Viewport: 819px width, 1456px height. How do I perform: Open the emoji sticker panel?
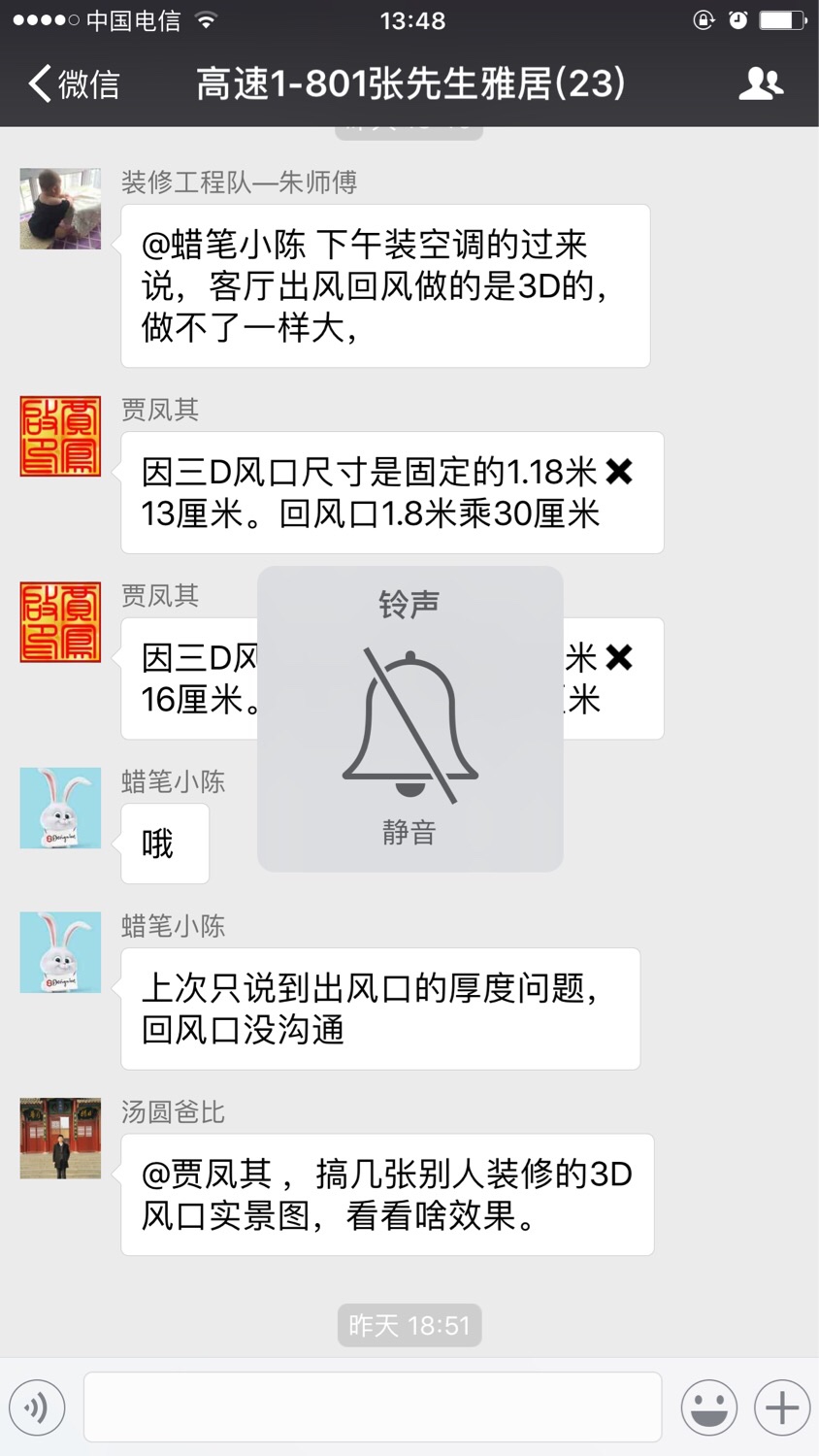tap(708, 1406)
